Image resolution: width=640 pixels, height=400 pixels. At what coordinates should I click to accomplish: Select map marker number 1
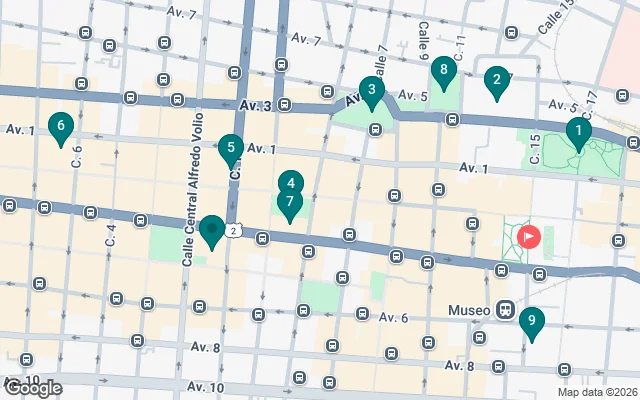click(578, 132)
